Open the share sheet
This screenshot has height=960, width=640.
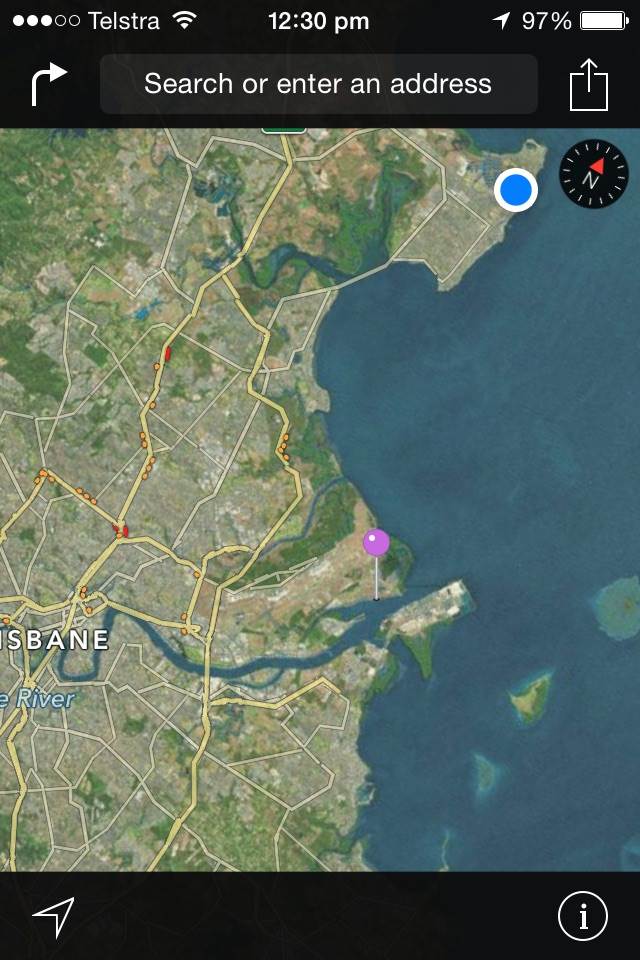click(589, 84)
